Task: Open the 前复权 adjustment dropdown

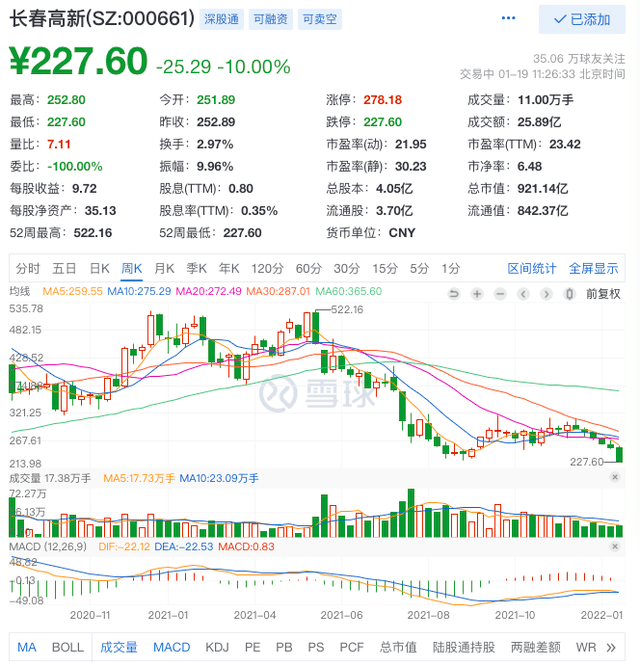Action: [604, 293]
